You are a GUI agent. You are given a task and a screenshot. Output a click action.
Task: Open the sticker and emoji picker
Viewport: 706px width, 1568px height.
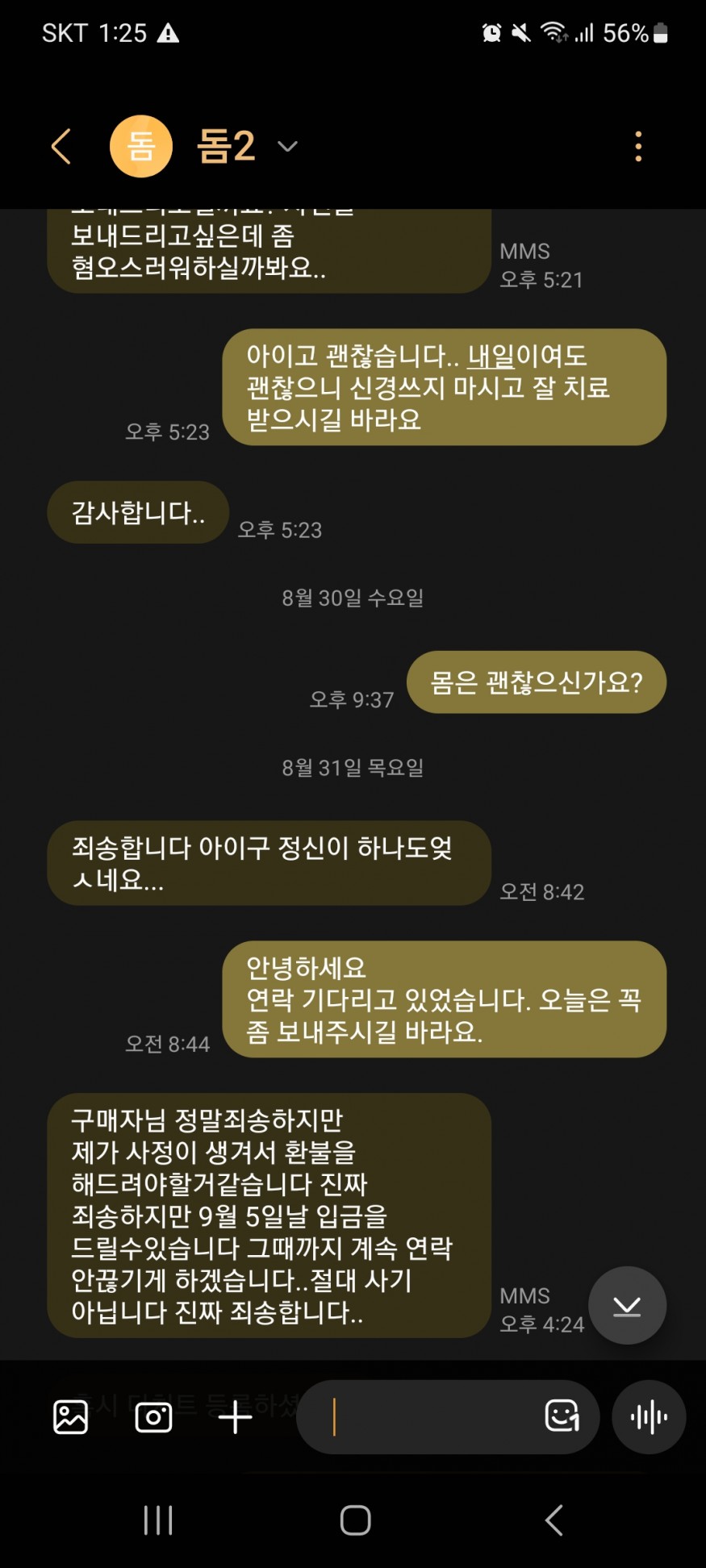tap(562, 1416)
